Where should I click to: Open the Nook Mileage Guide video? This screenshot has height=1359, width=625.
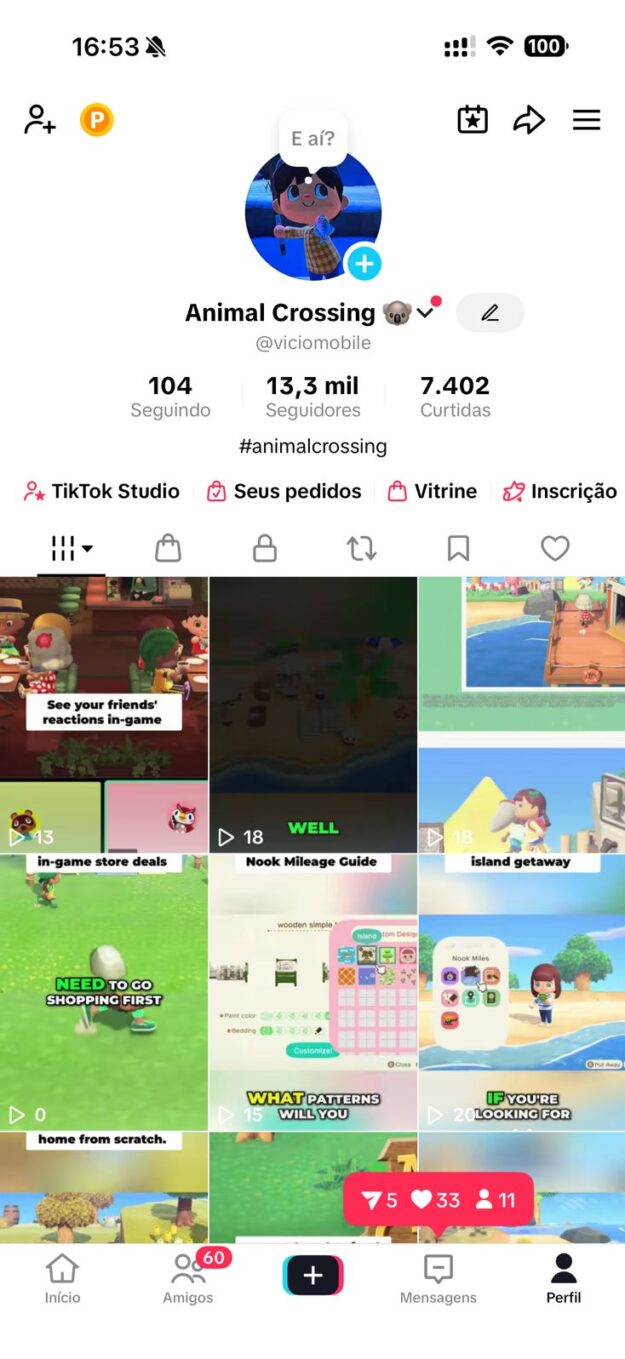coord(312,990)
